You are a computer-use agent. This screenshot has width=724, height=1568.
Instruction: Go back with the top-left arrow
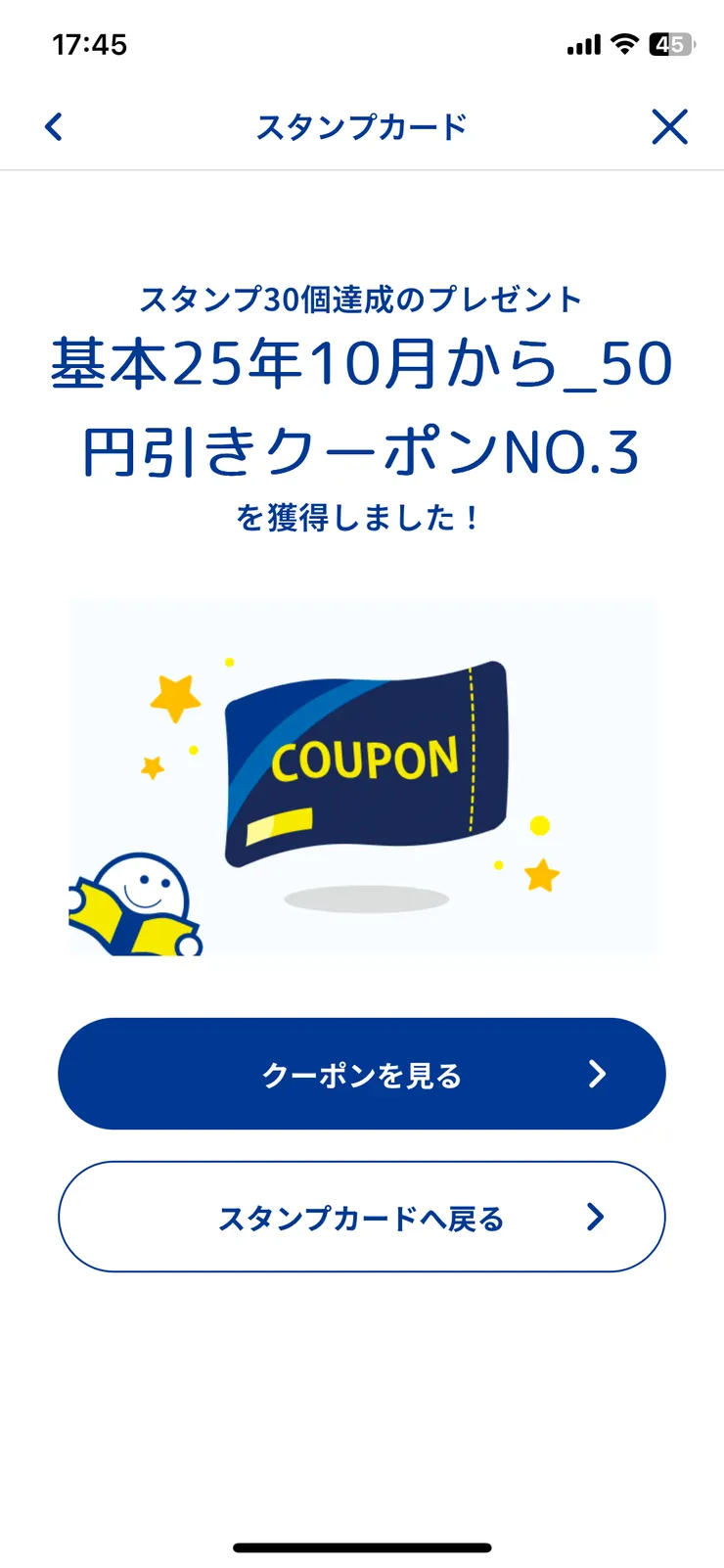click(x=54, y=126)
